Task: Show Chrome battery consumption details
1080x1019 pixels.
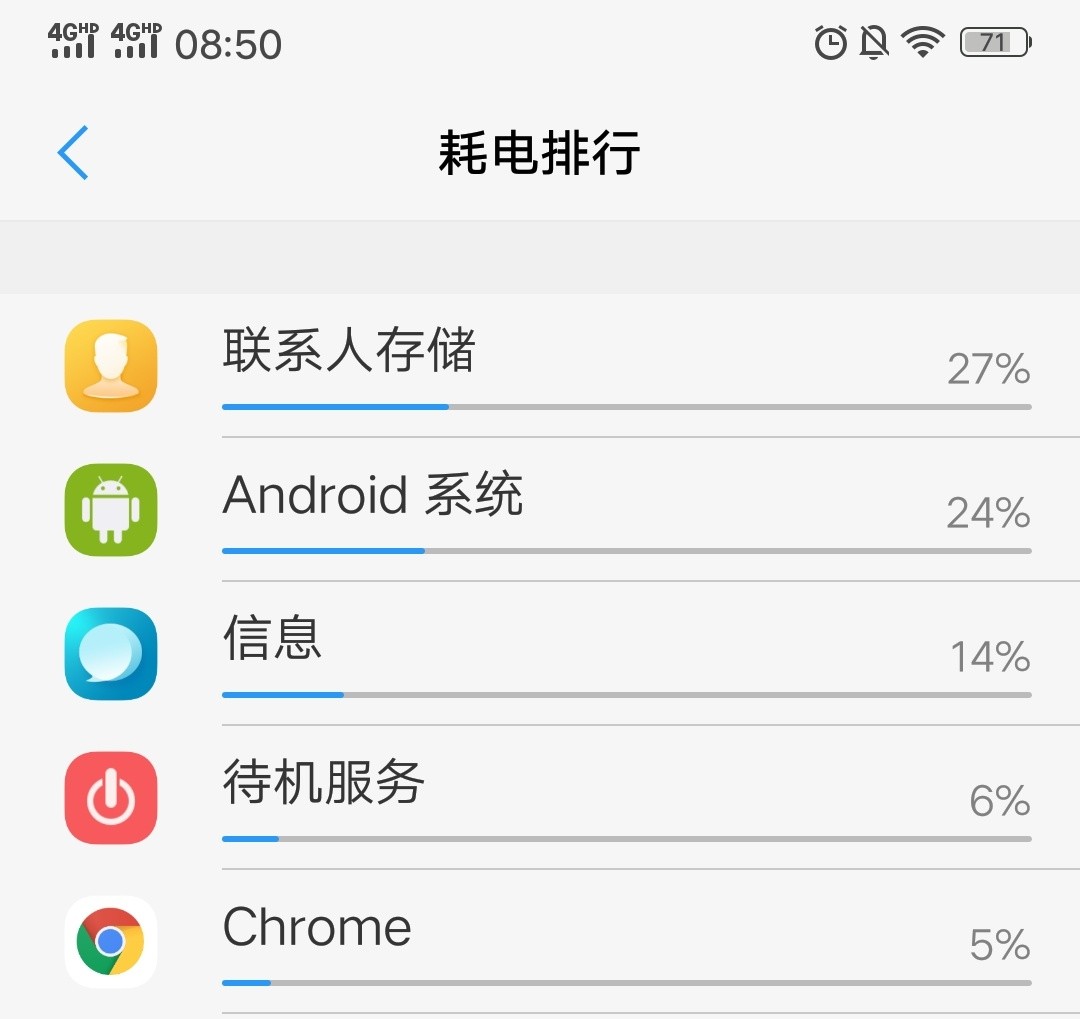Action: pyautogui.click(x=540, y=942)
